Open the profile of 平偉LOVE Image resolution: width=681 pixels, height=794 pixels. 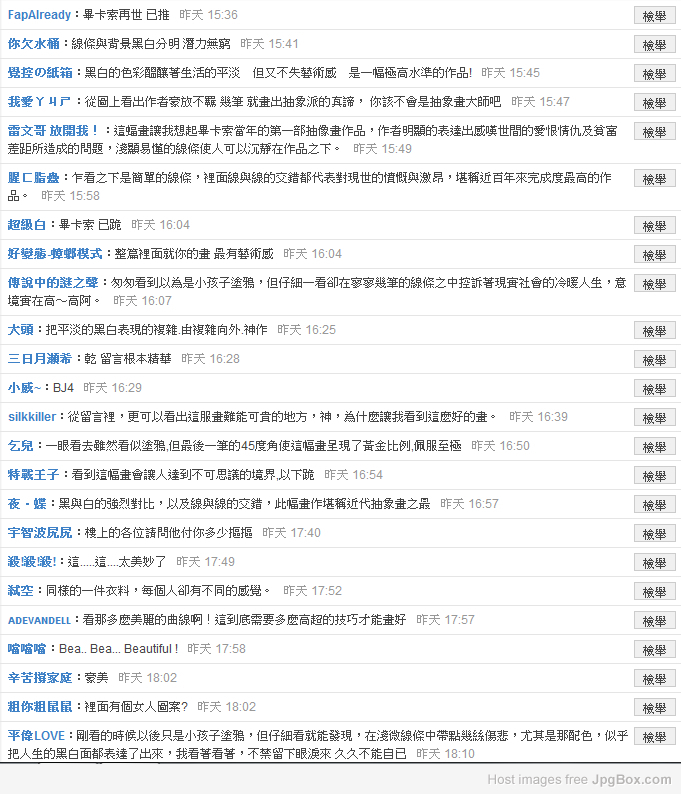[36, 735]
